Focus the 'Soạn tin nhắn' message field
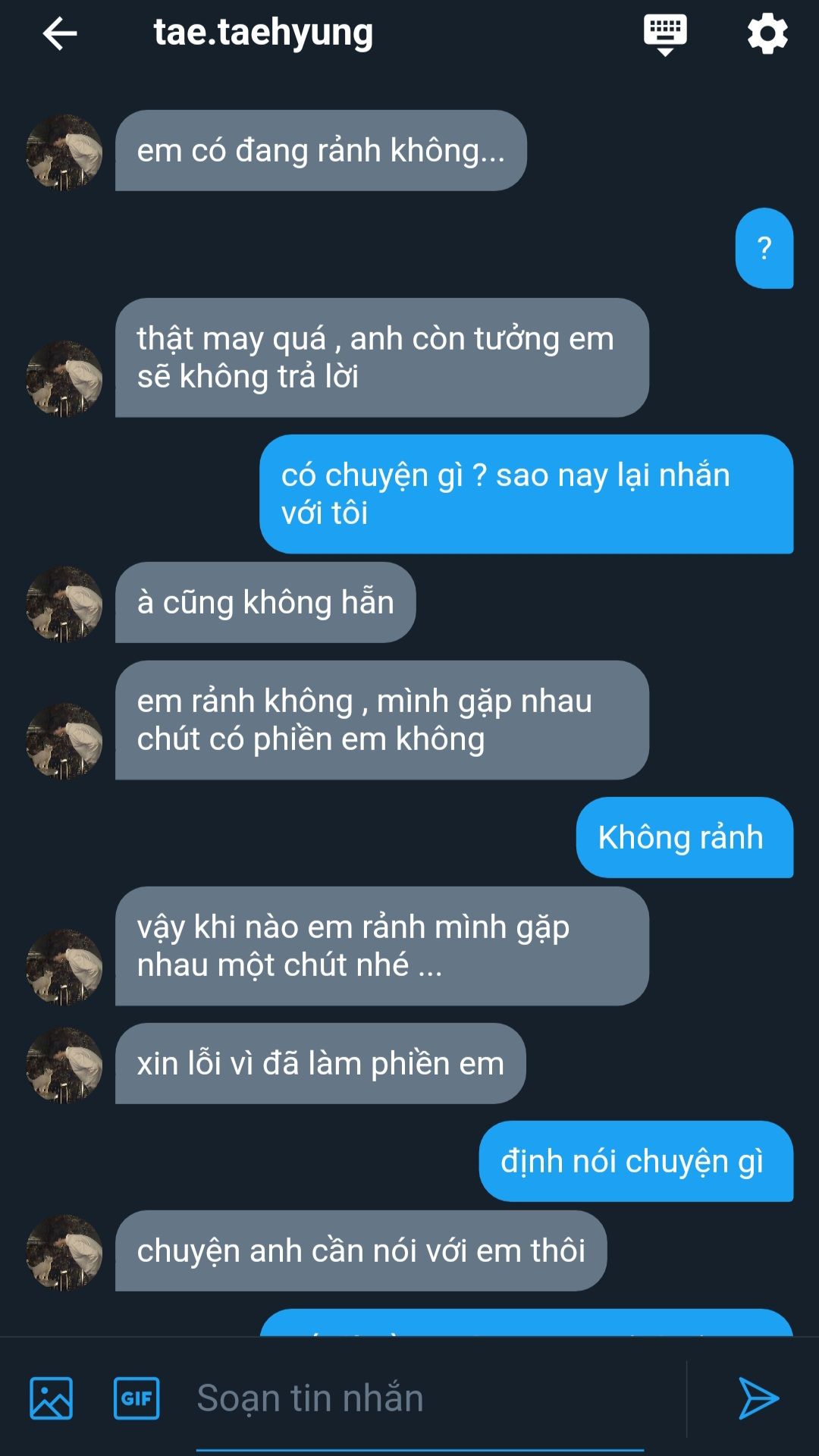 (x=419, y=1398)
